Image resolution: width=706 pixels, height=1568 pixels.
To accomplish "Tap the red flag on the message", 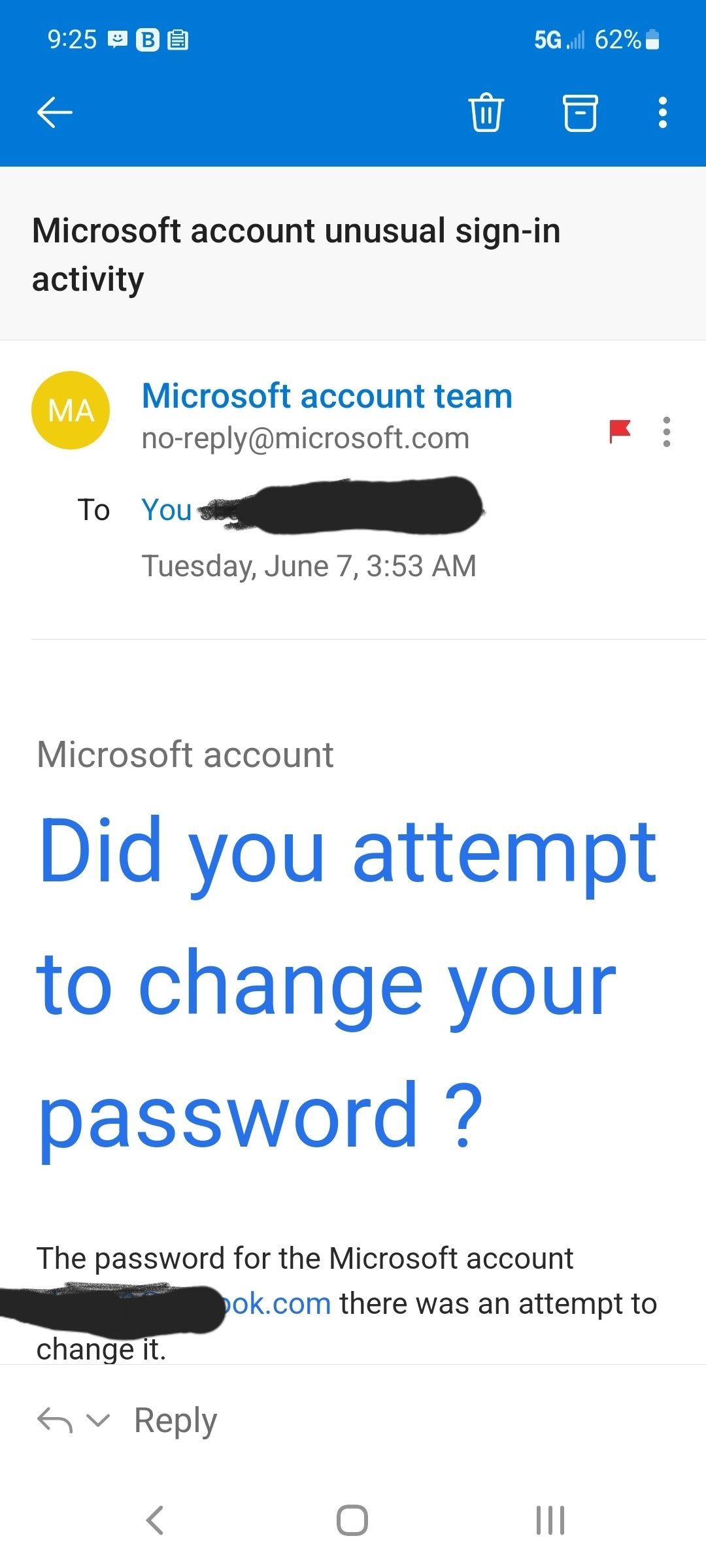I will (619, 431).
